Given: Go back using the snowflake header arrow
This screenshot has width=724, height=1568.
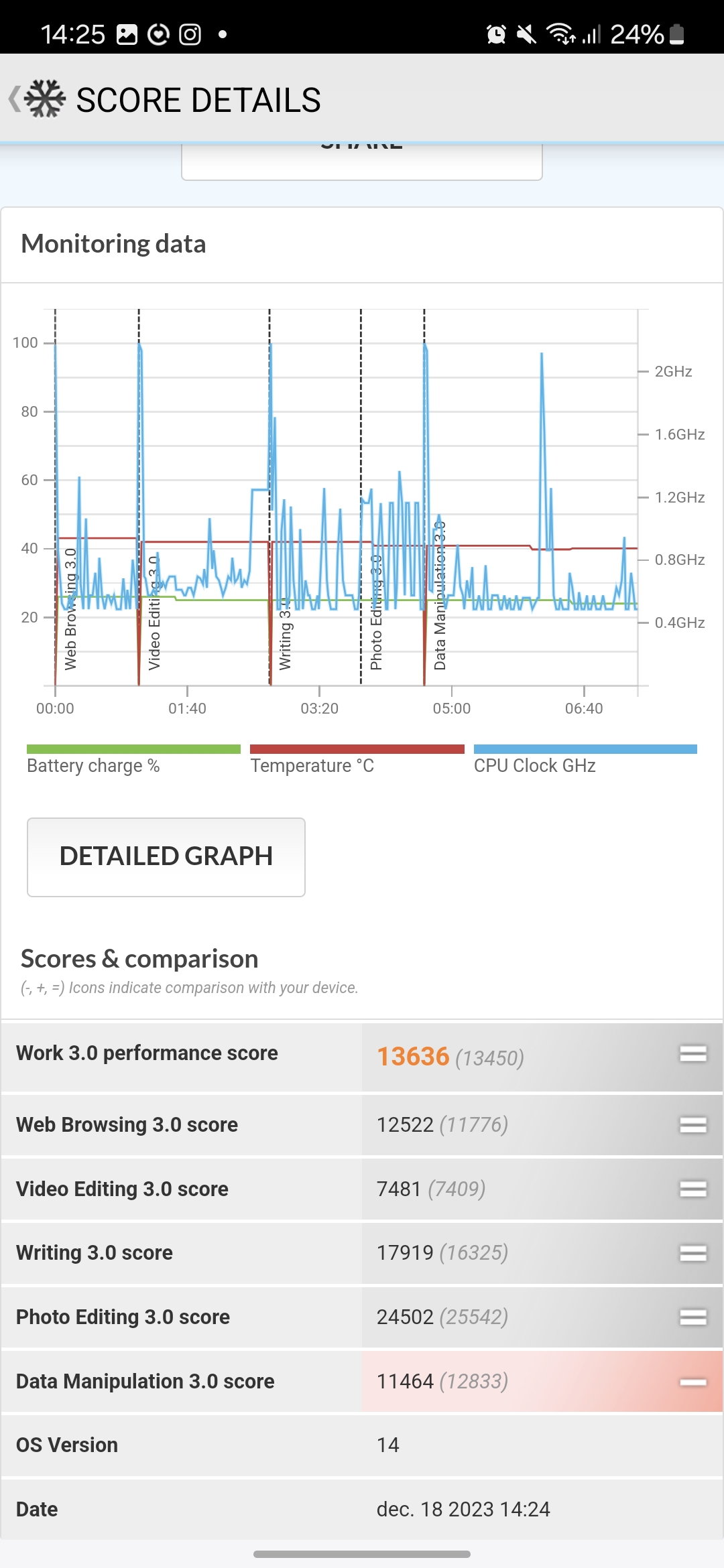Looking at the screenshot, I should 37,99.
